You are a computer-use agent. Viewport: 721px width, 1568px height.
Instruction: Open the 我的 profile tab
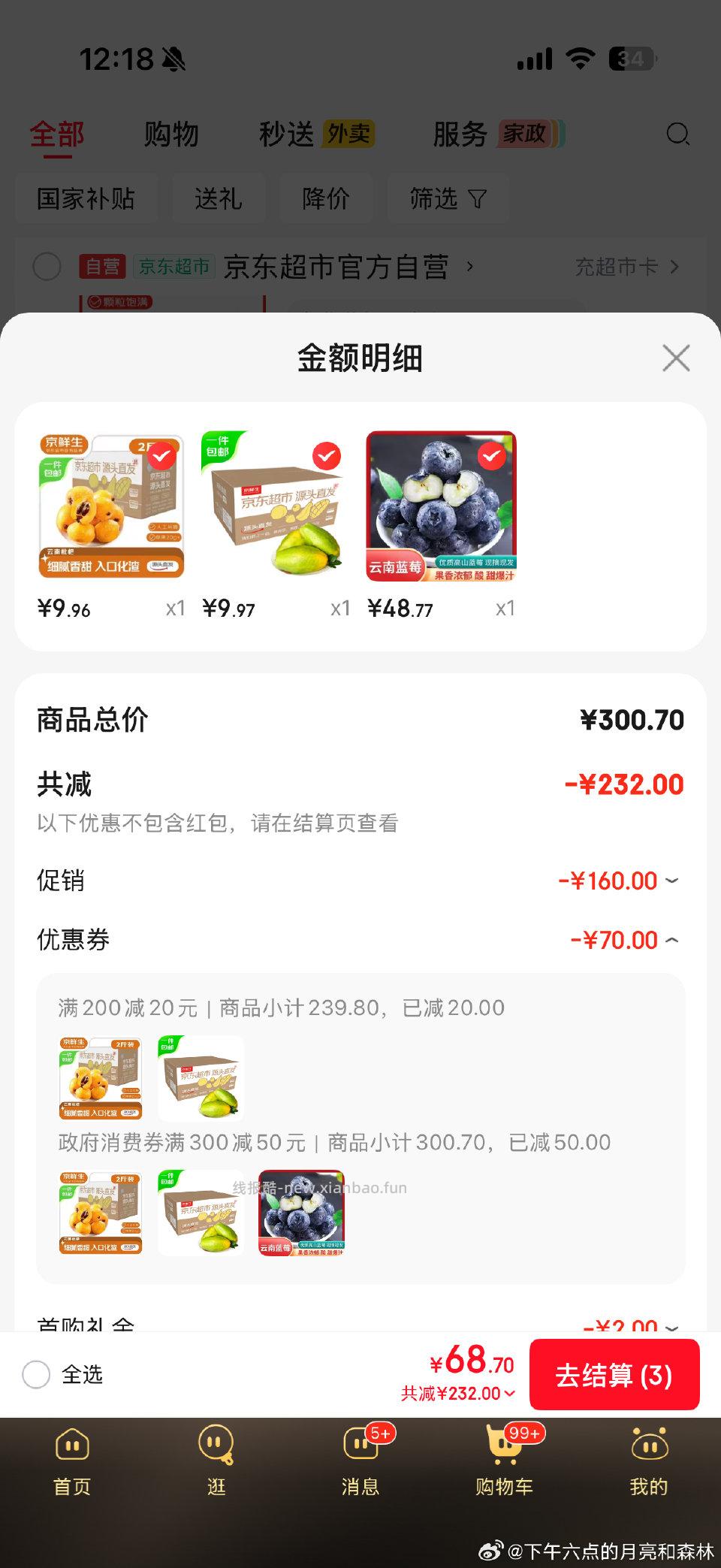point(649,1465)
